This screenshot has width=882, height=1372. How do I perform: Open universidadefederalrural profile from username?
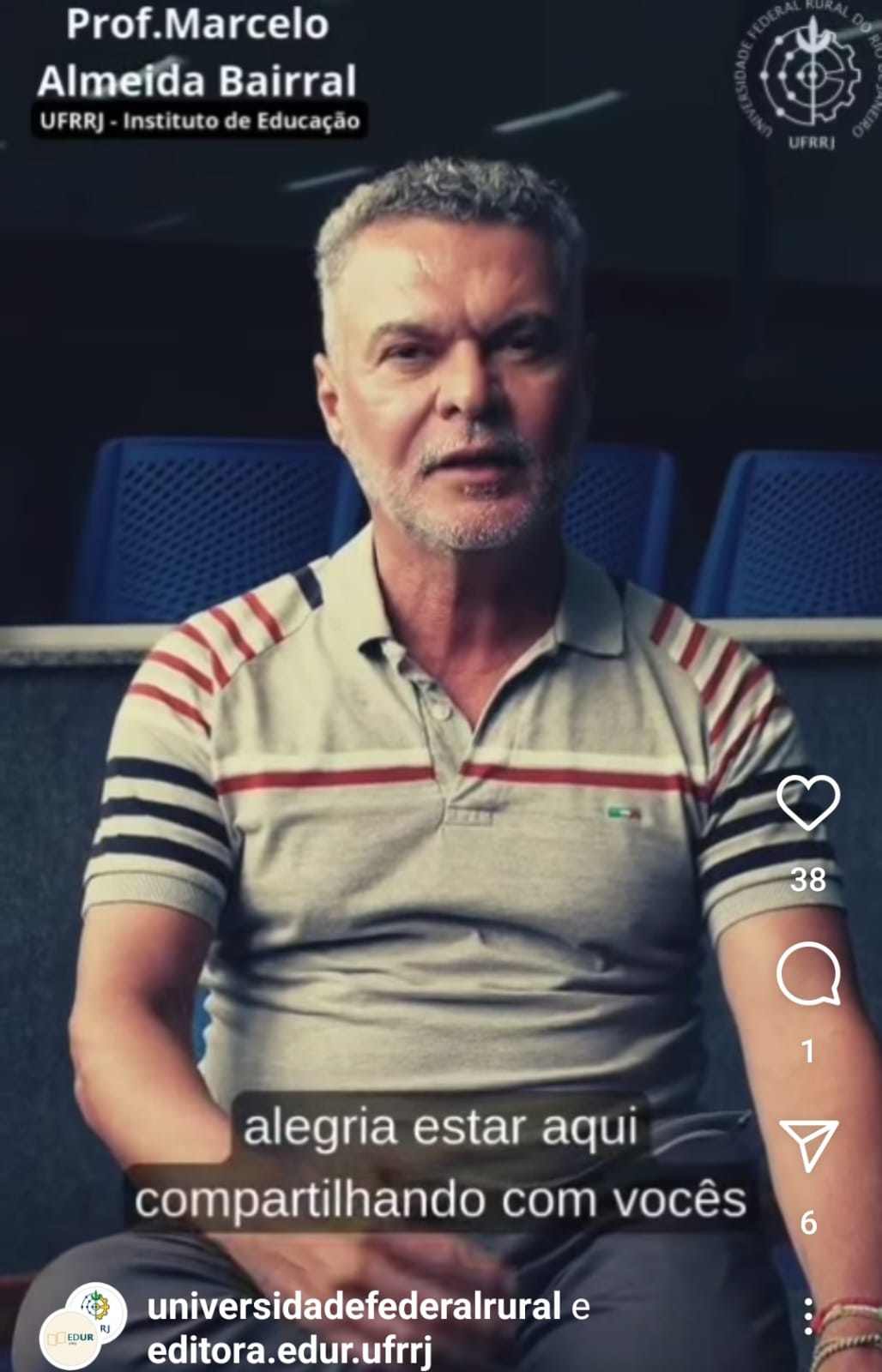tap(353, 1307)
